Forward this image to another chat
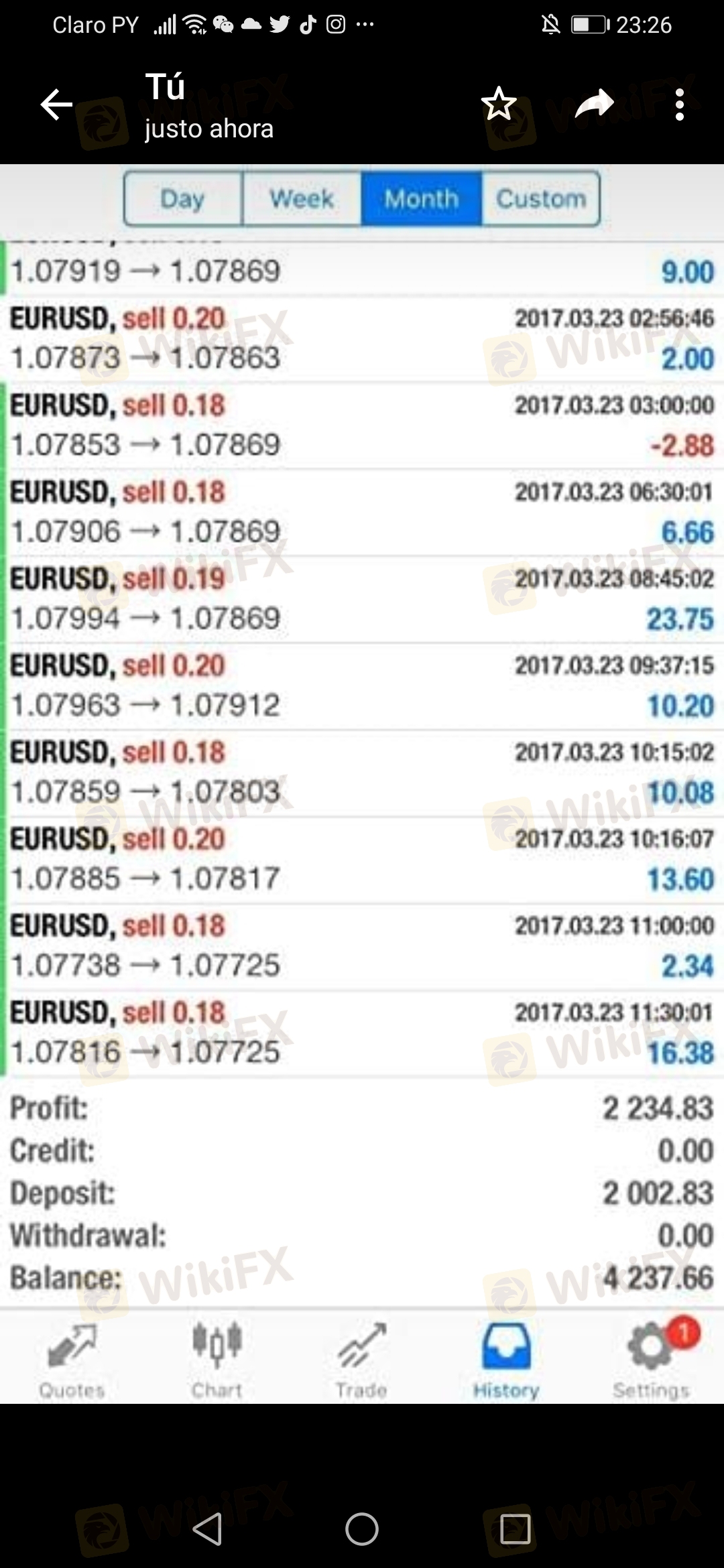The image size is (724, 1568). pyautogui.click(x=594, y=104)
